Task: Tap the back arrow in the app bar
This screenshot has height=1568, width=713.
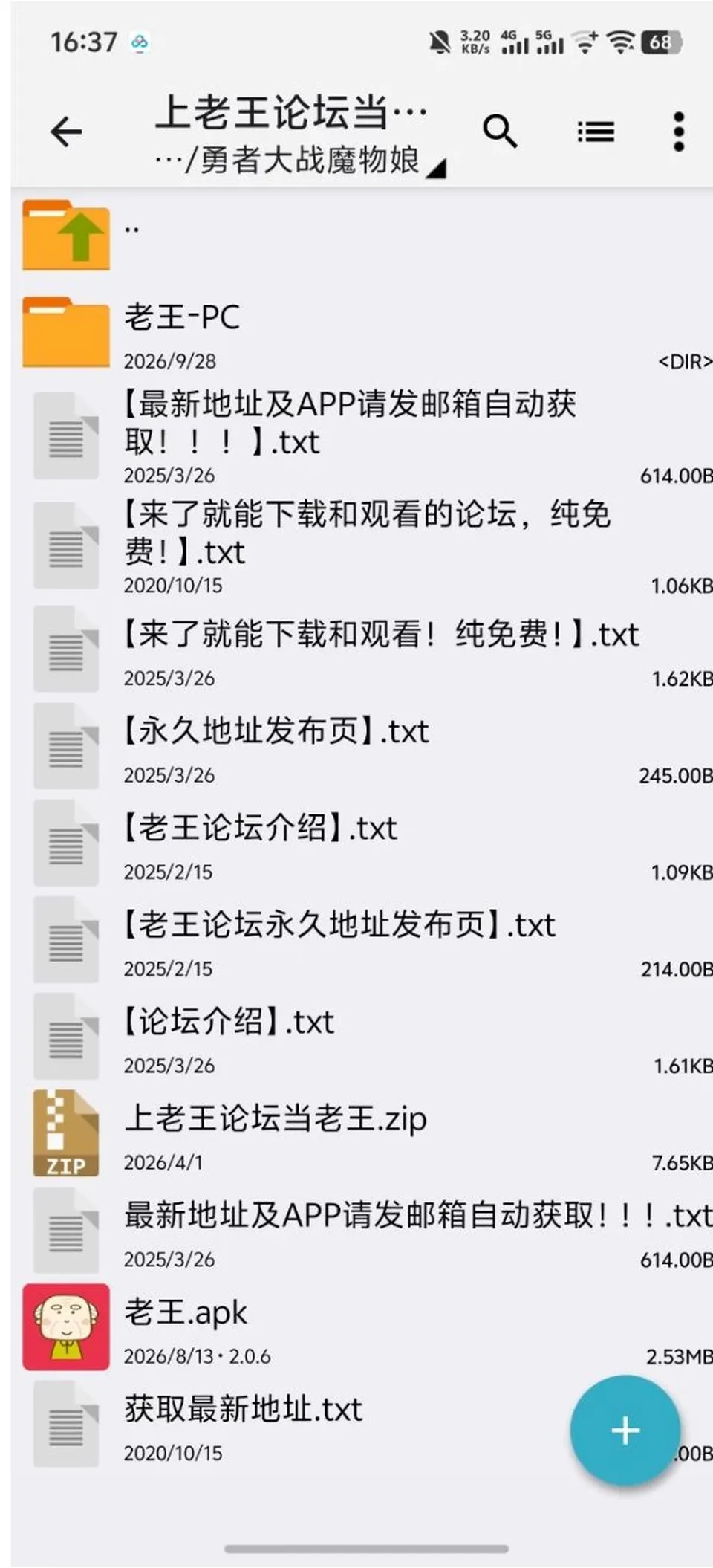Action: click(66, 132)
